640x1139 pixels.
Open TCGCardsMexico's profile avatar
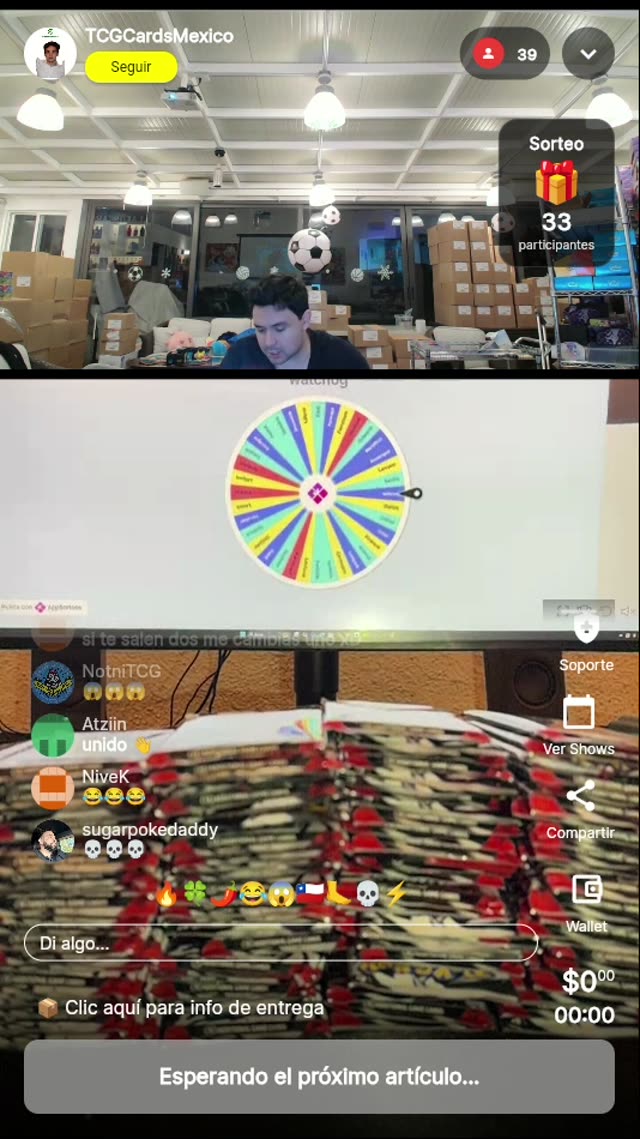pyautogui.click(x=49, y=53)
